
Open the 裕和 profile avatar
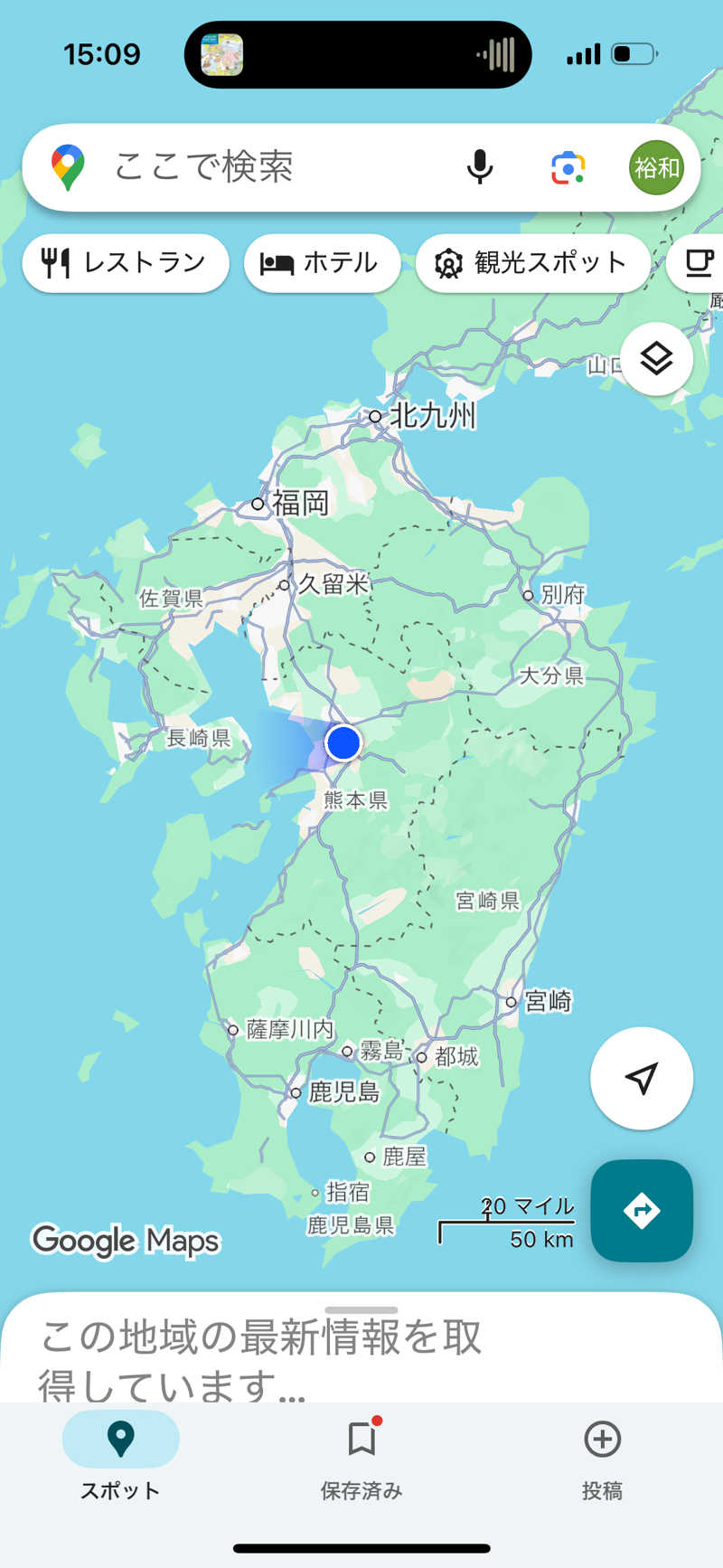(656, 167)
